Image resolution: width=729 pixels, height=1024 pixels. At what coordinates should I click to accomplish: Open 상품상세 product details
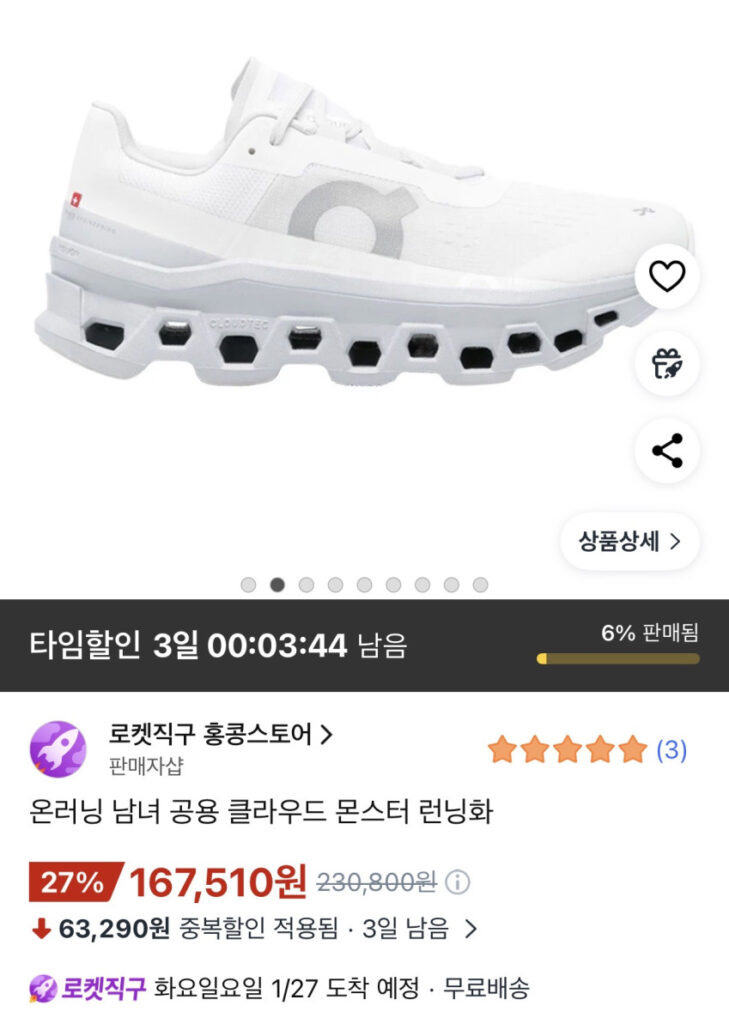(x=629, y=542)
